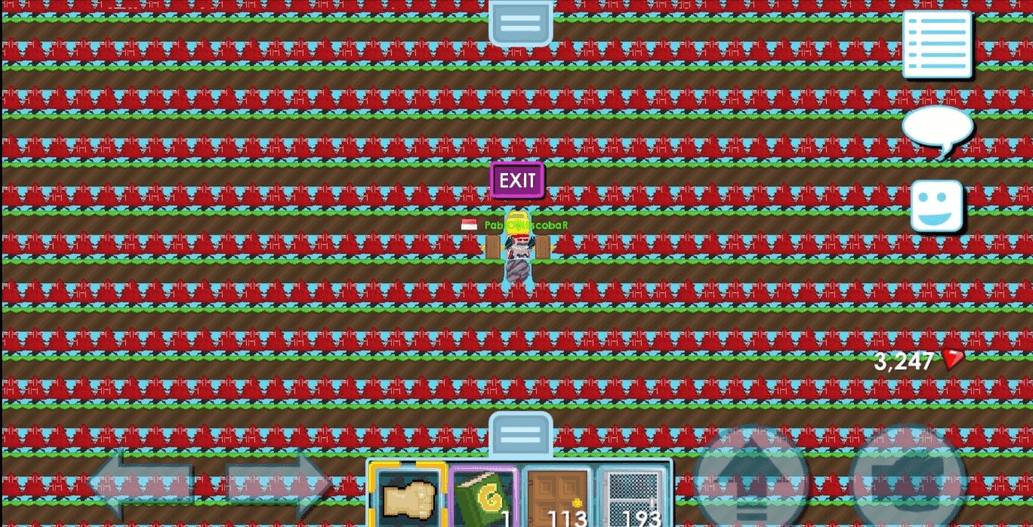Select the green book item slot
Screen dimensions: 1033x527
(484, 497)
